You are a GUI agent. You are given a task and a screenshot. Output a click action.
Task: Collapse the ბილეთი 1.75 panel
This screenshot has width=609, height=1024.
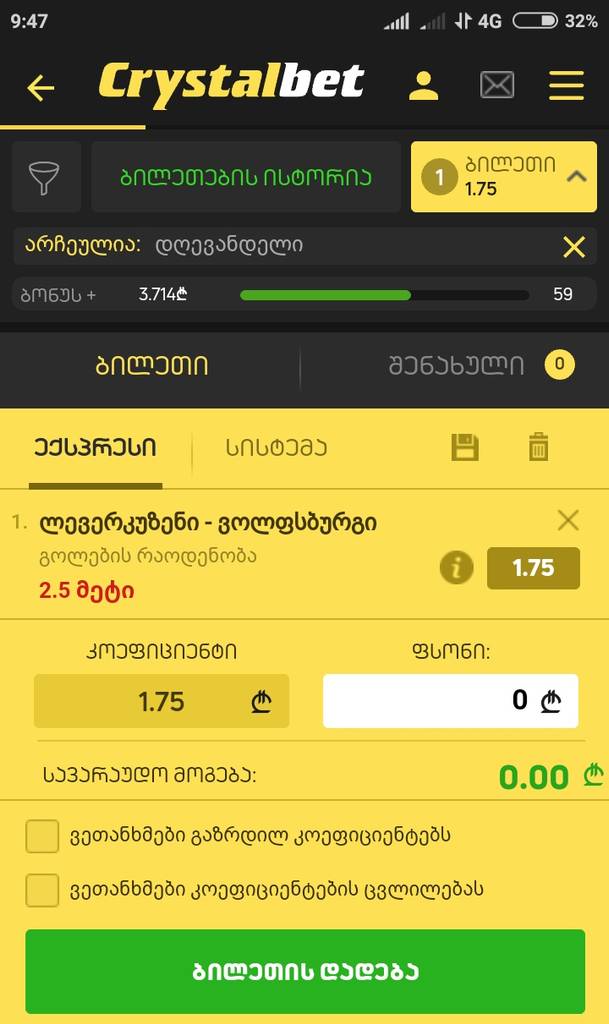(x=576, y=177)
